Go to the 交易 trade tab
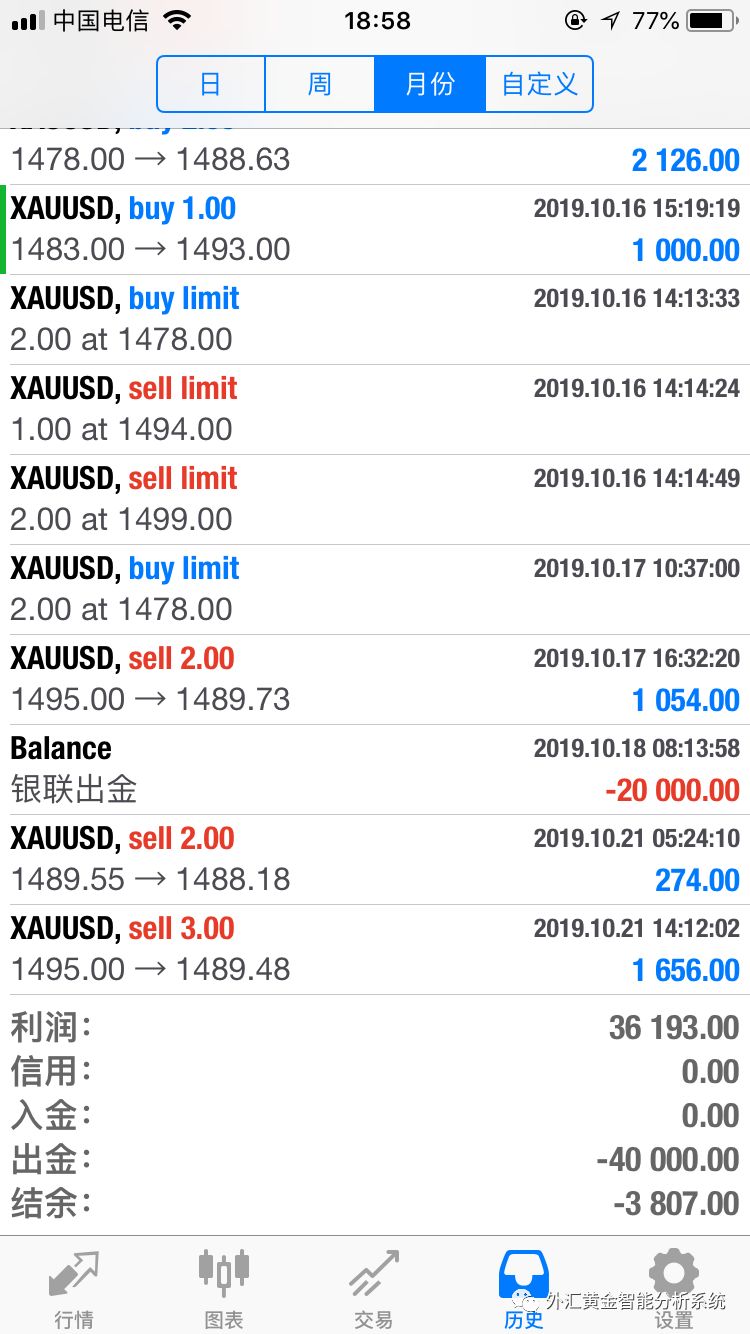 374,1288
